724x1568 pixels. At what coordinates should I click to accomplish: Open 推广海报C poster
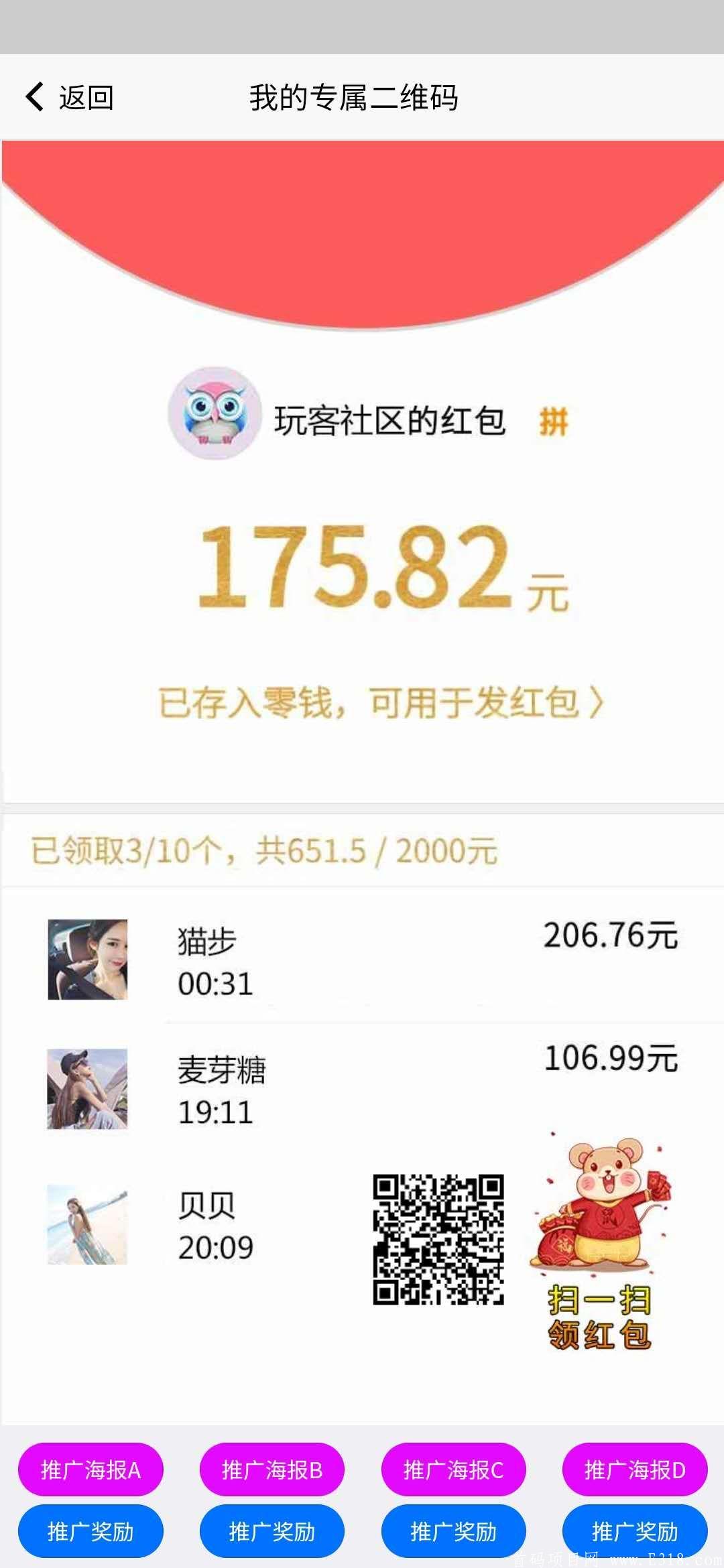pos(452,1470)
